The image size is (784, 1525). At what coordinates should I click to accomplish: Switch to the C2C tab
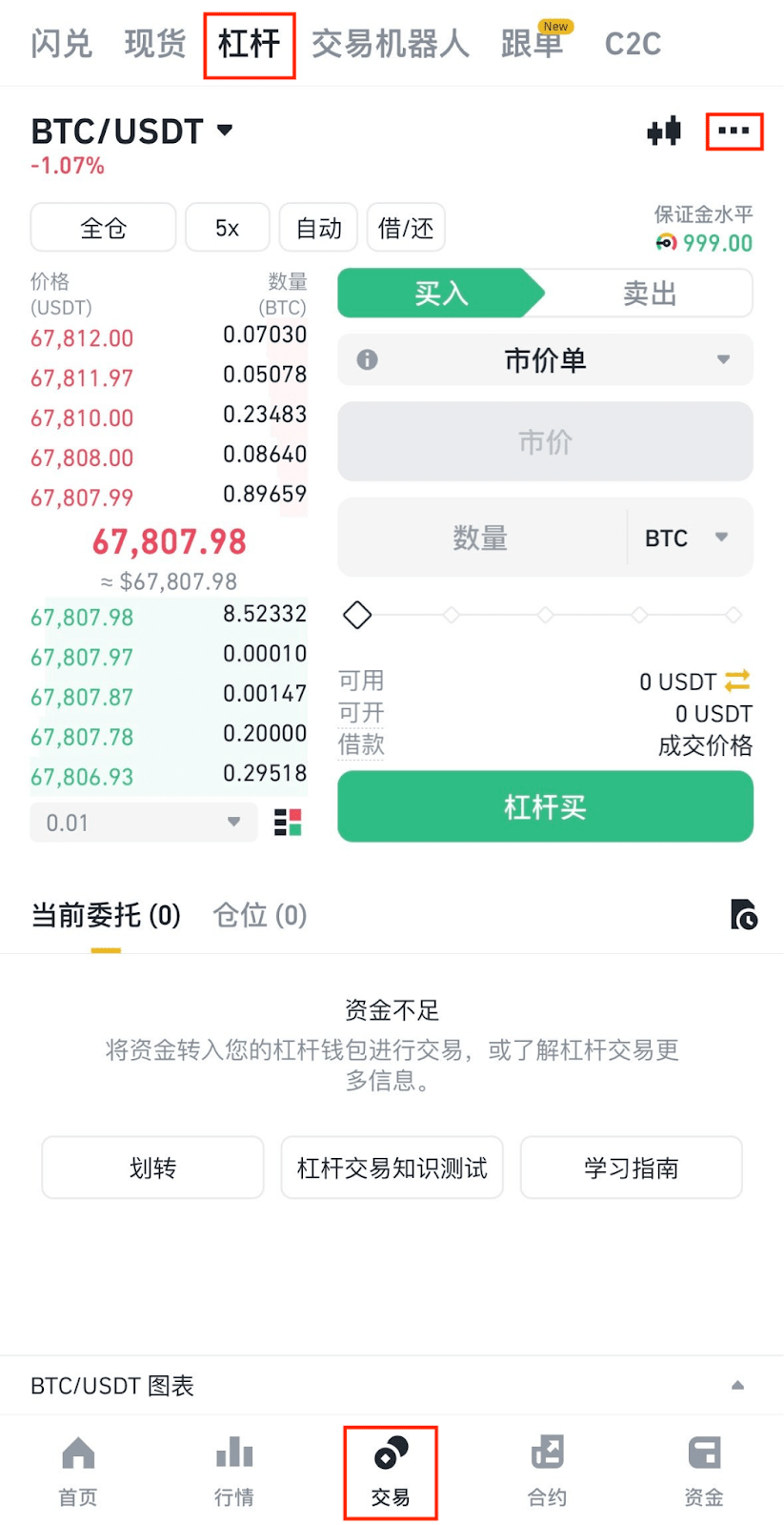coord(633,44)
